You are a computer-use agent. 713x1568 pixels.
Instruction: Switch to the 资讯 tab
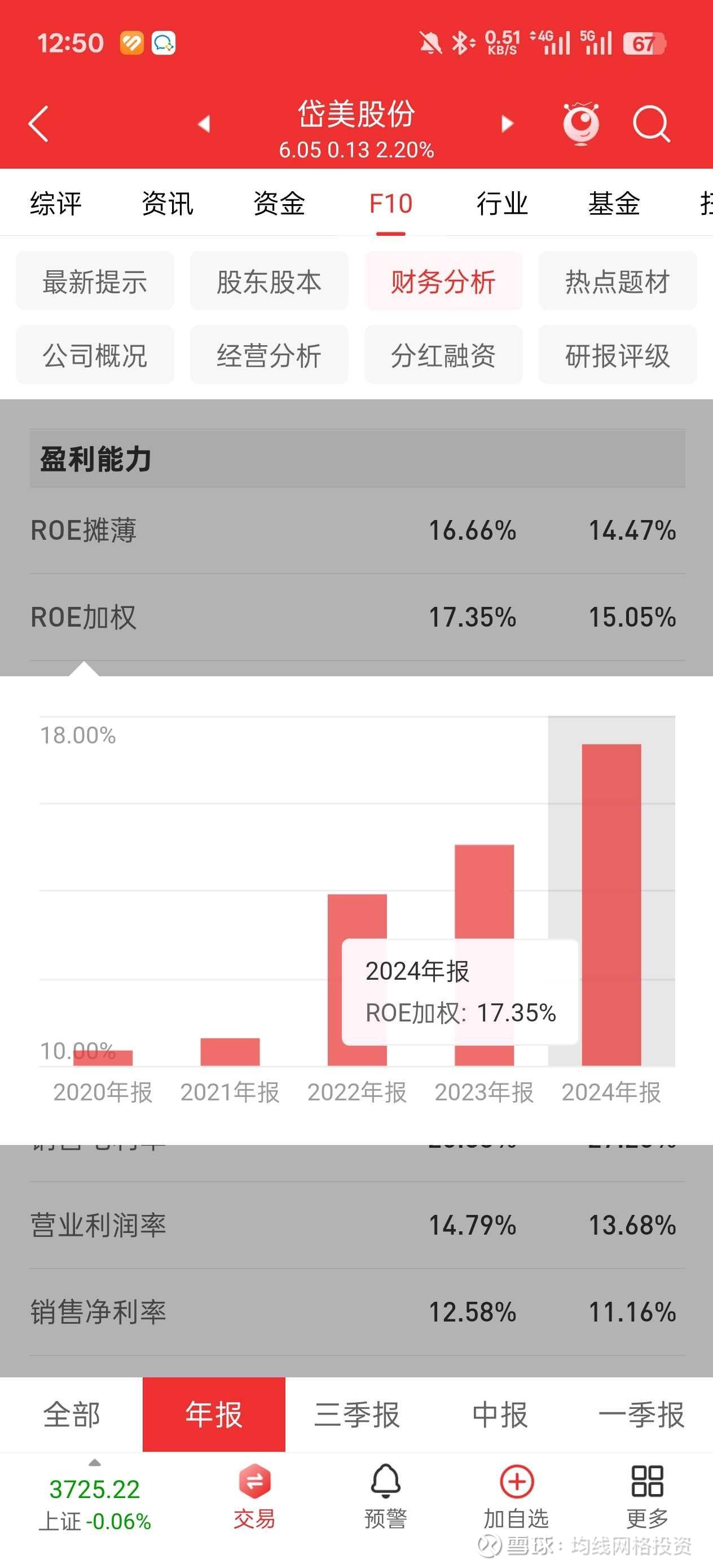coord(168,203)
